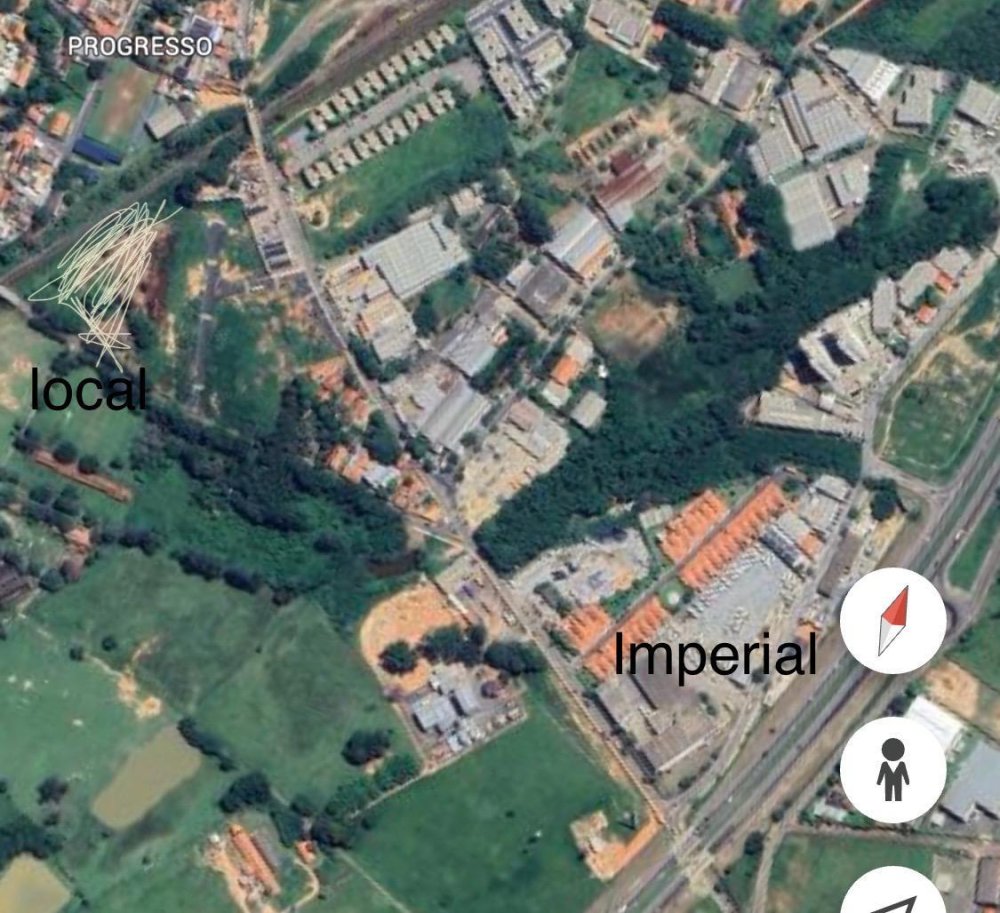Reset map orientation with the compass
The image size is (1000, 913).
892,620
